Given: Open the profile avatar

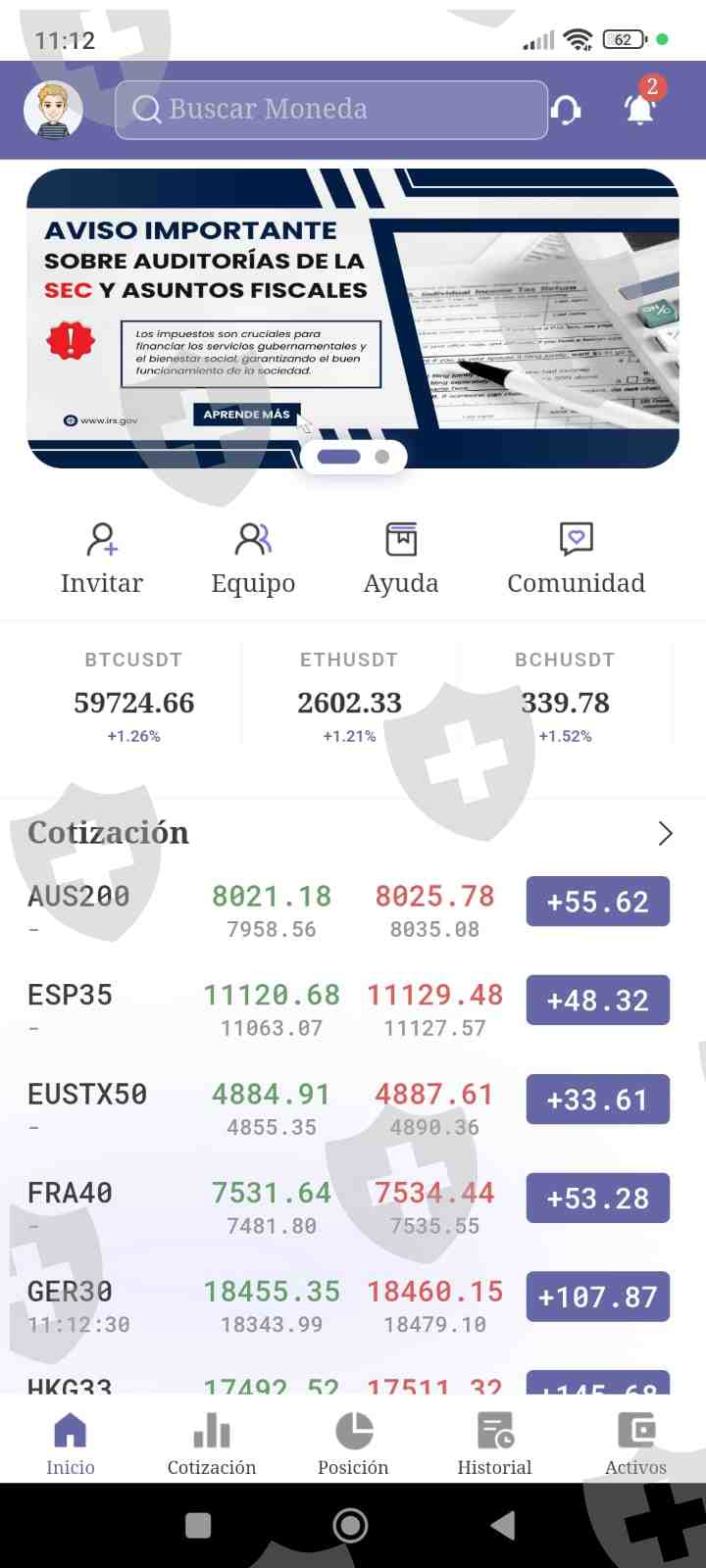Looking at the screenshot, I should tap(54, 110).
